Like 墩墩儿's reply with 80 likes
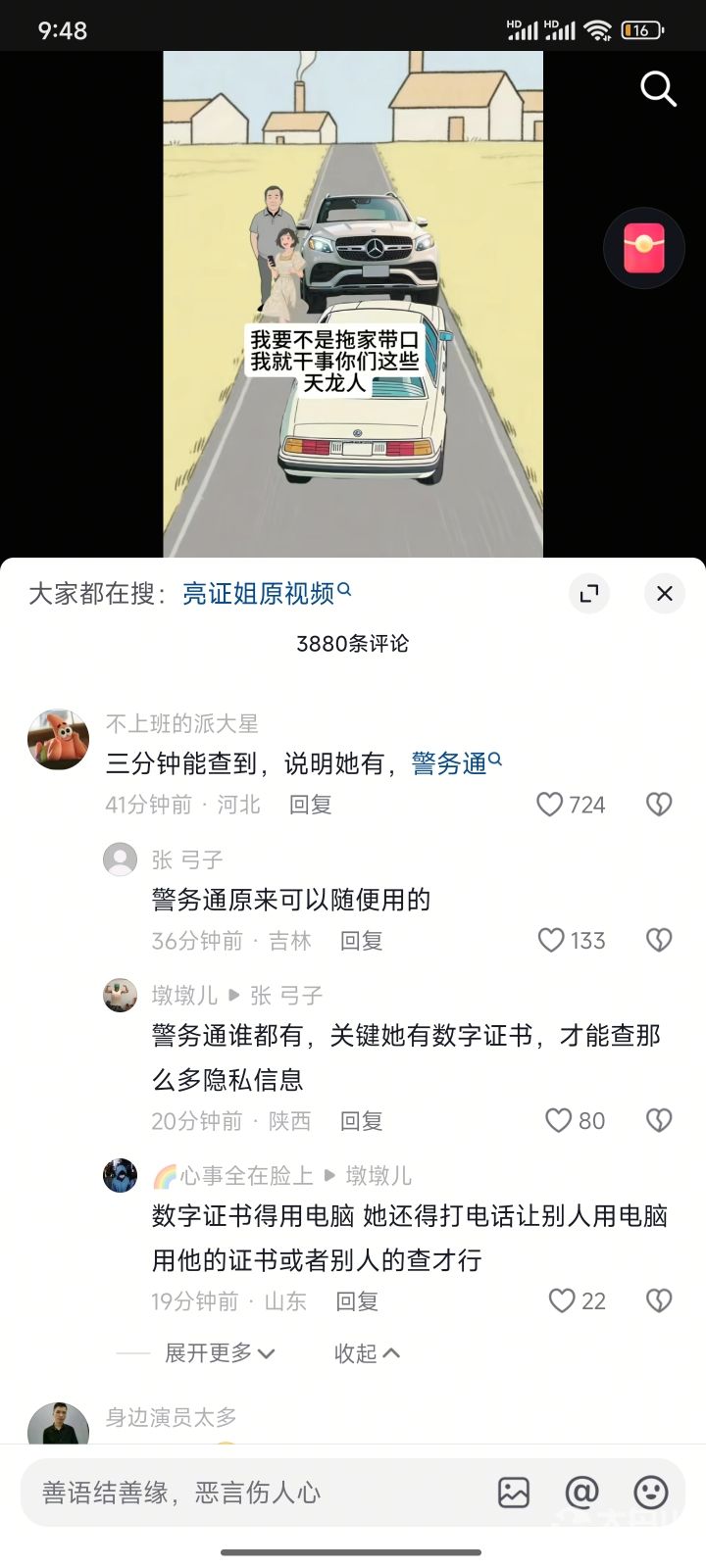Image resolution: width=706 pixels, height=1568 pixels. click(x=575, y=1121)
